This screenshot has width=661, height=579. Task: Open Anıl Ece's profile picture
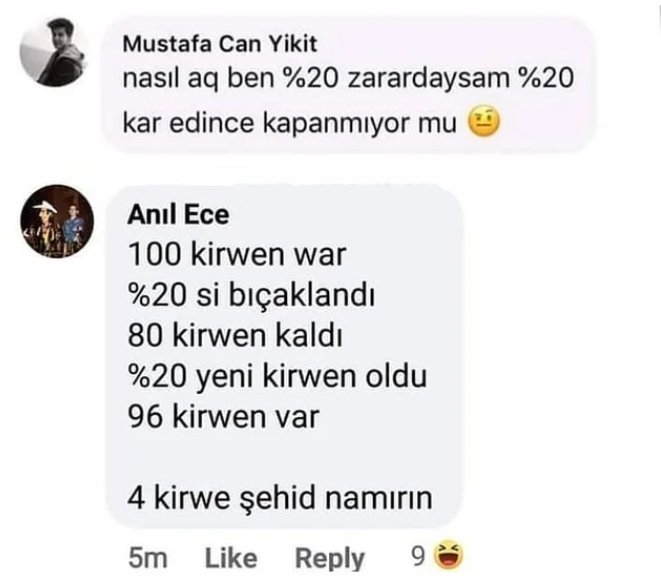(x=53, y=222)
